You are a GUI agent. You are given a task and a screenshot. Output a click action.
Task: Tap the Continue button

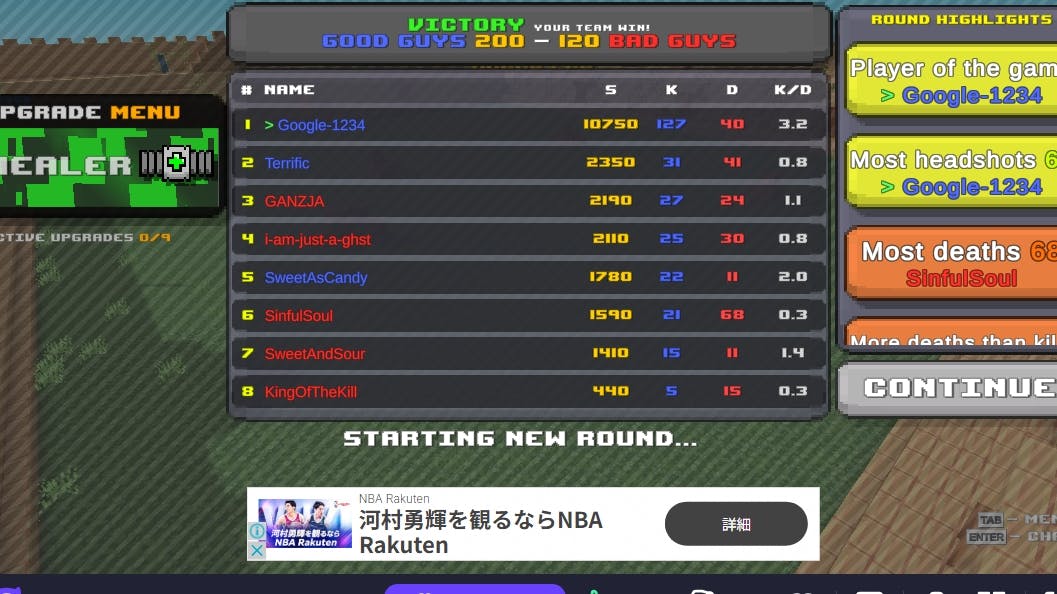pyautogui.click(x=950, y=388)
